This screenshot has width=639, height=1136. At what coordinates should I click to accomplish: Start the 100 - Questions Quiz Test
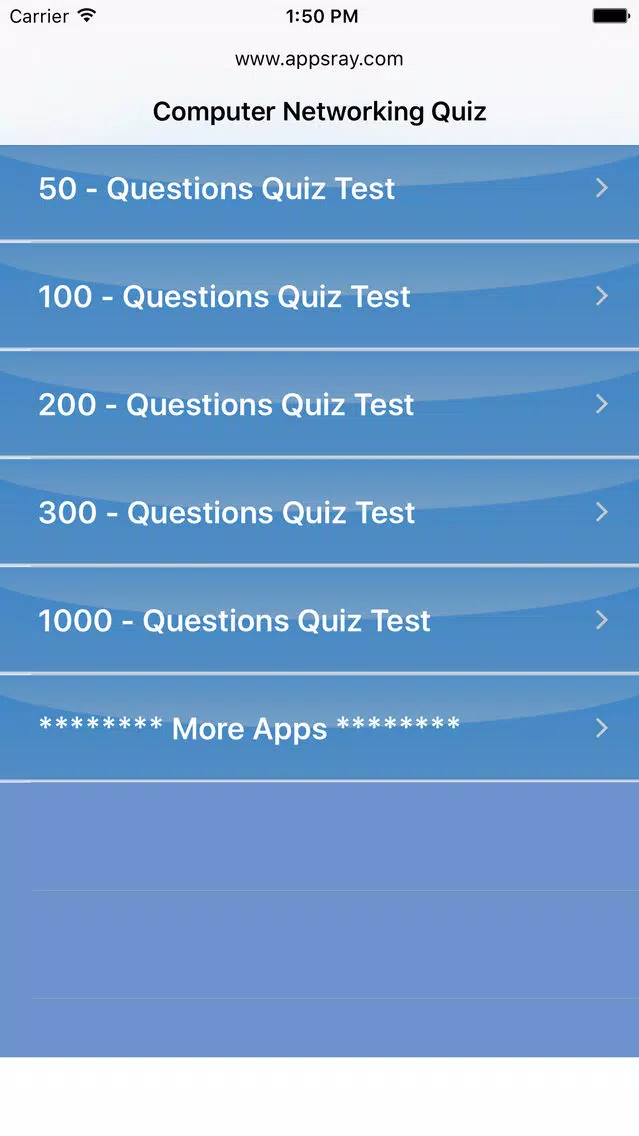(320, 296)
